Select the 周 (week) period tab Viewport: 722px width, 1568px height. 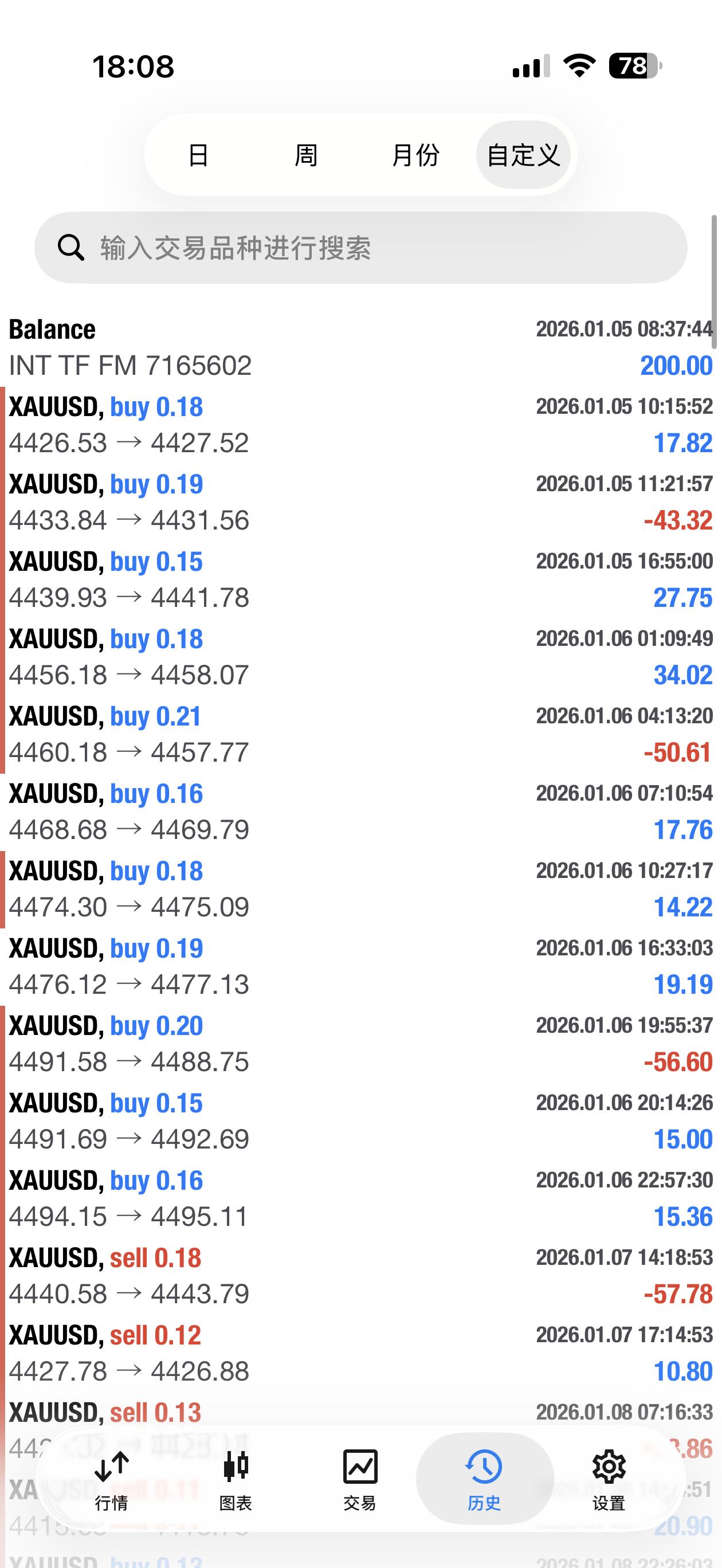(x=305, y=155)
